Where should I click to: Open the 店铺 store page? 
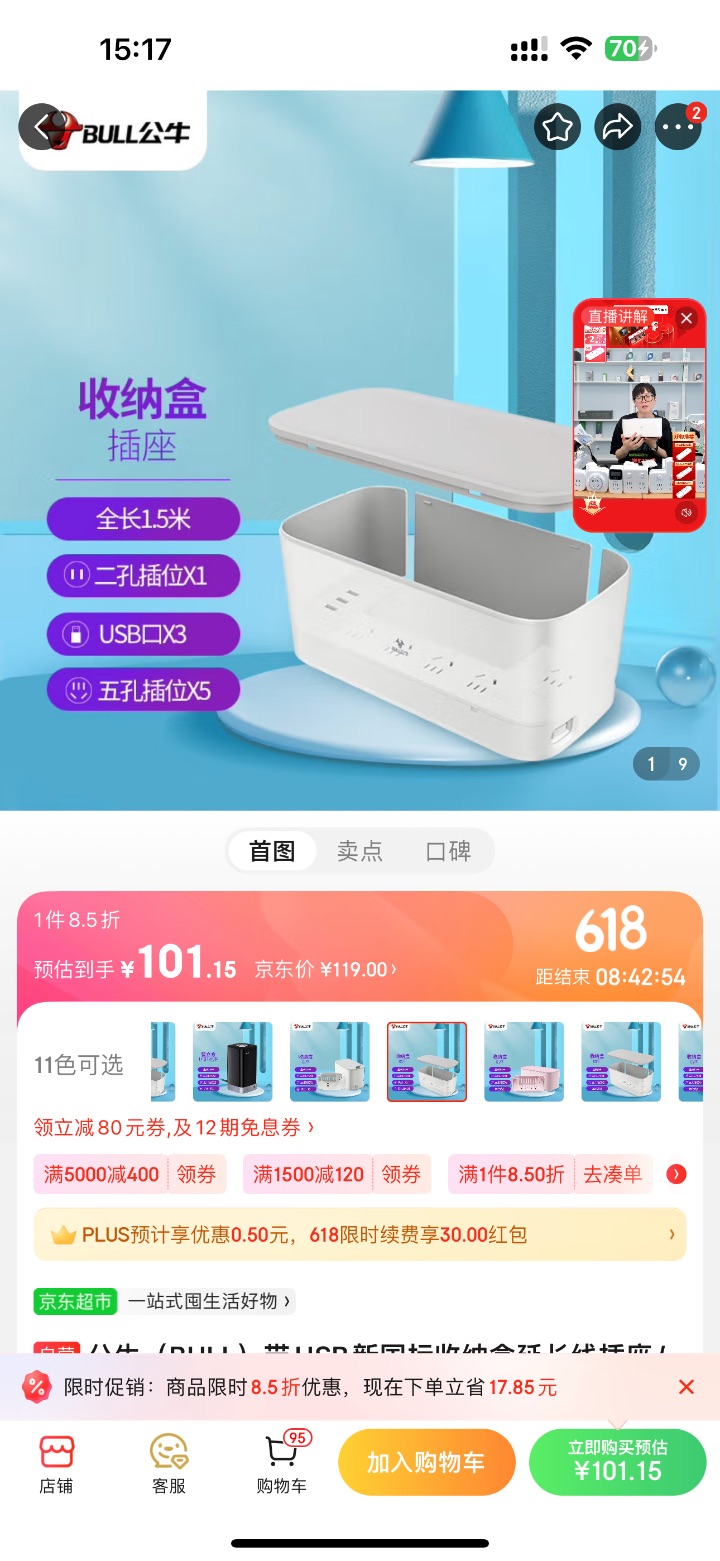click(56, 1464)
